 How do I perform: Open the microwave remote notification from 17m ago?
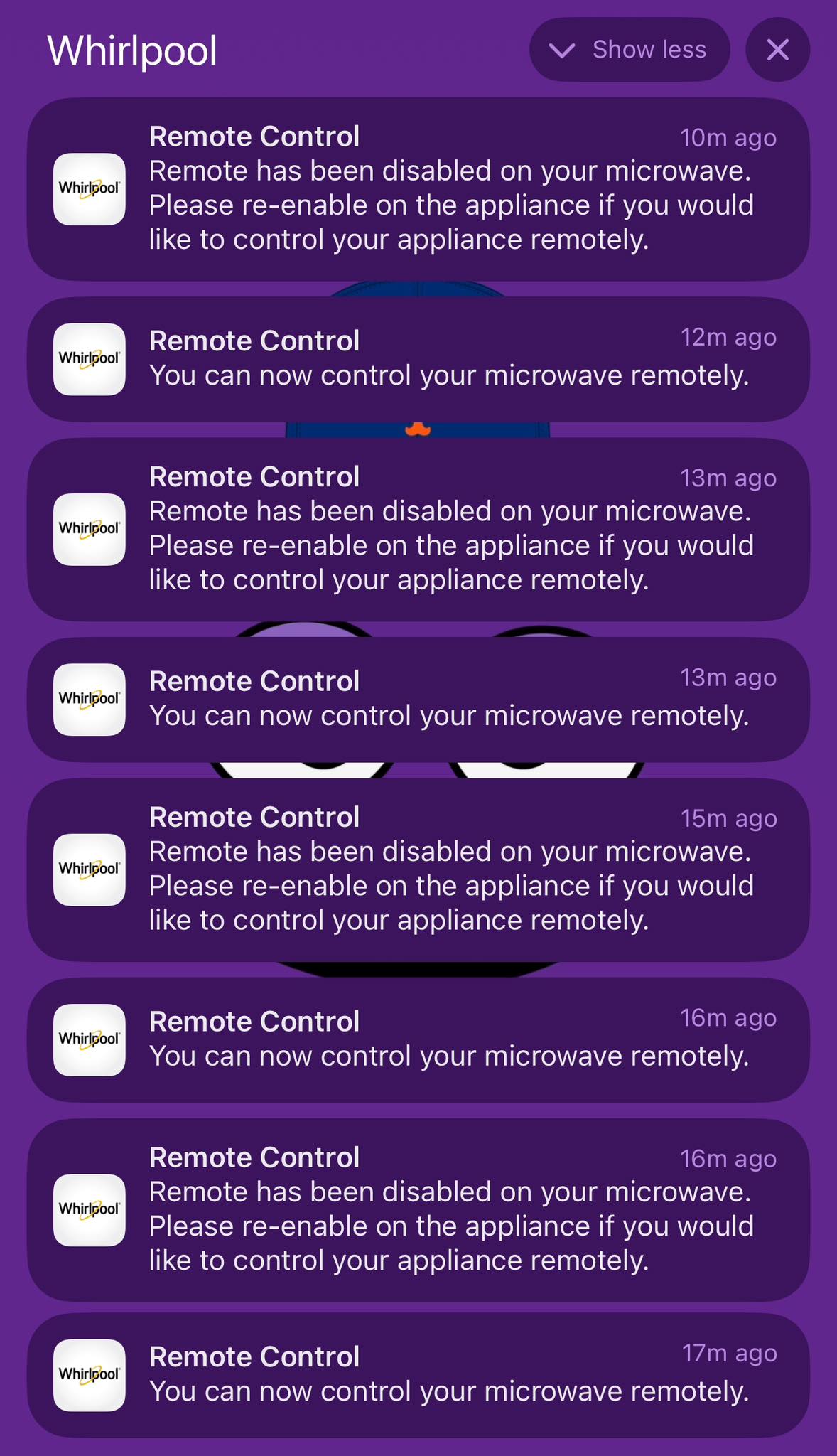(x=418, y=1375)
